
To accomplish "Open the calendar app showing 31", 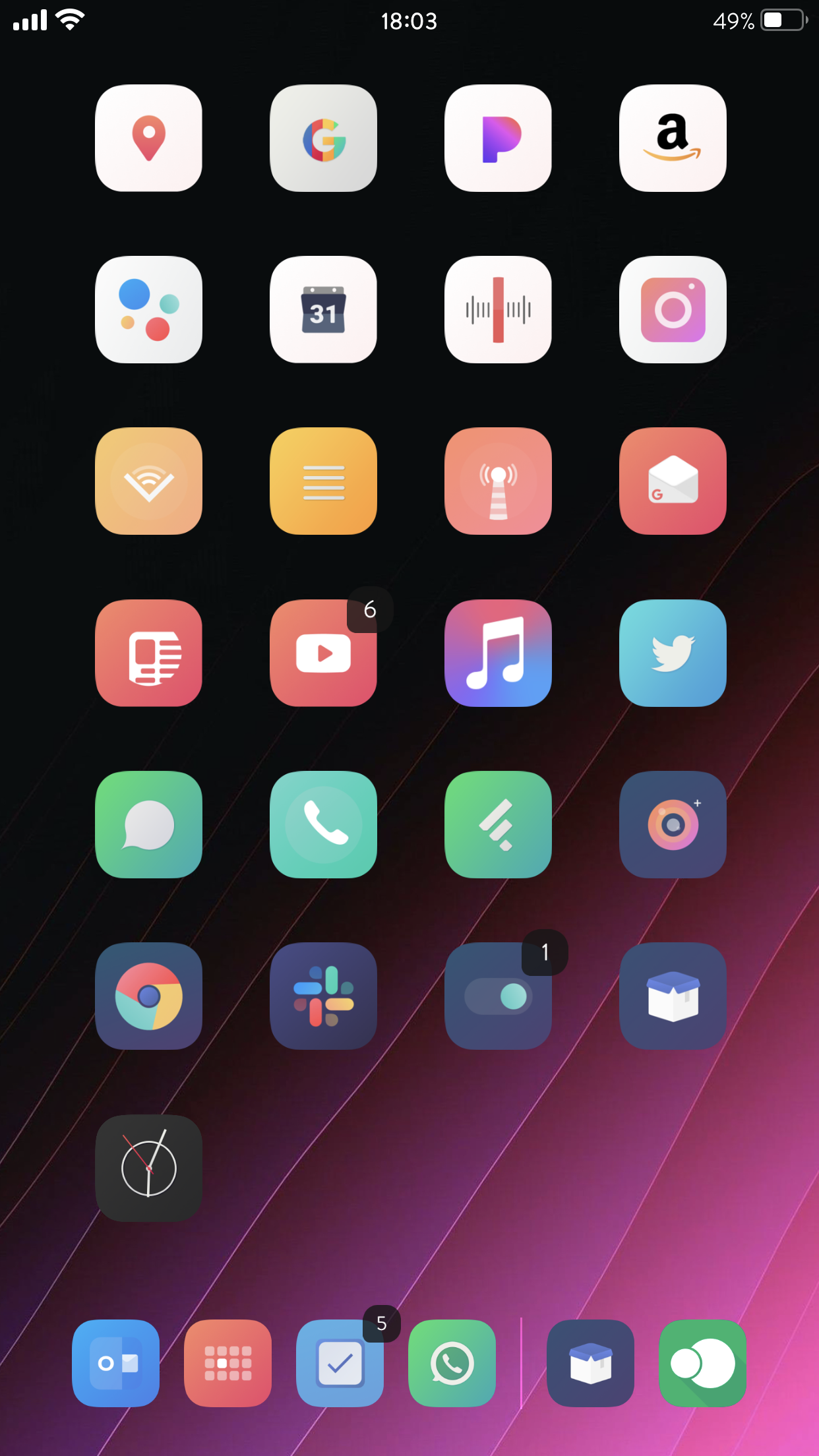I will (x=323, y=309).
